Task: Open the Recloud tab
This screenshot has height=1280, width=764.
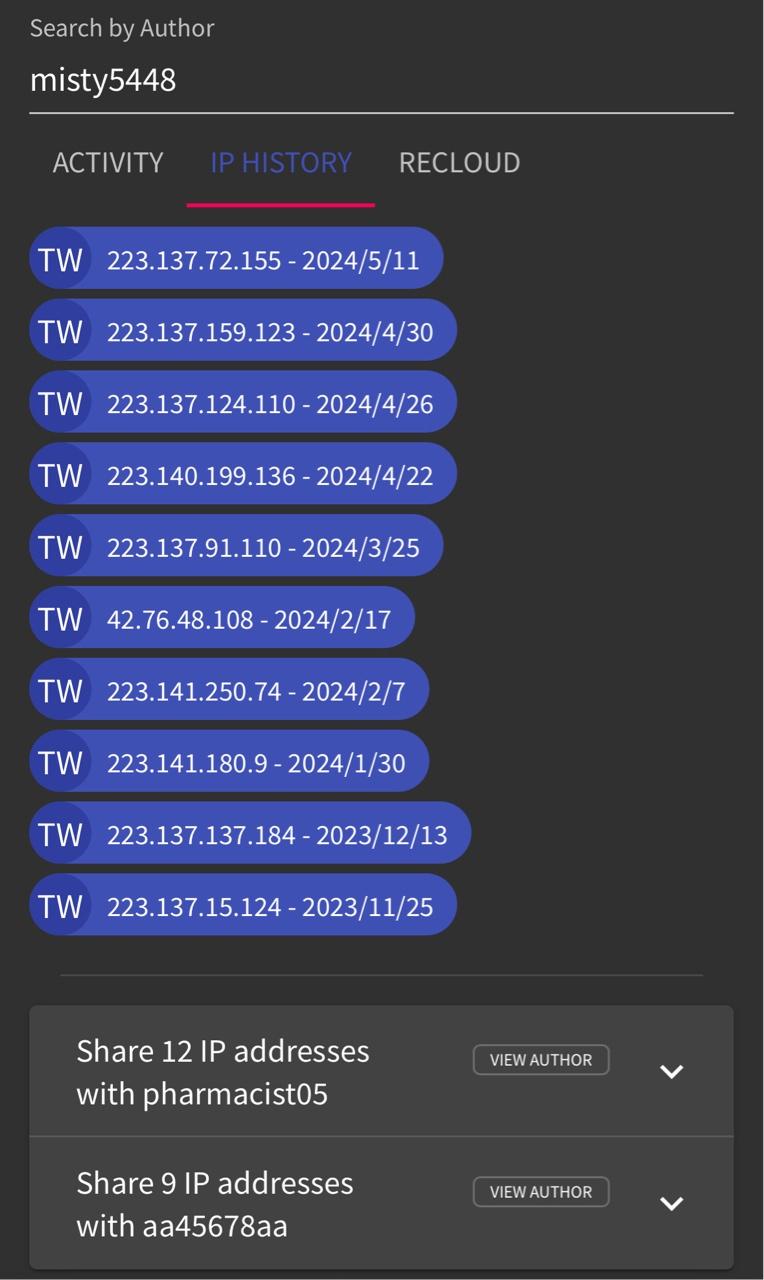Action: 459,163
